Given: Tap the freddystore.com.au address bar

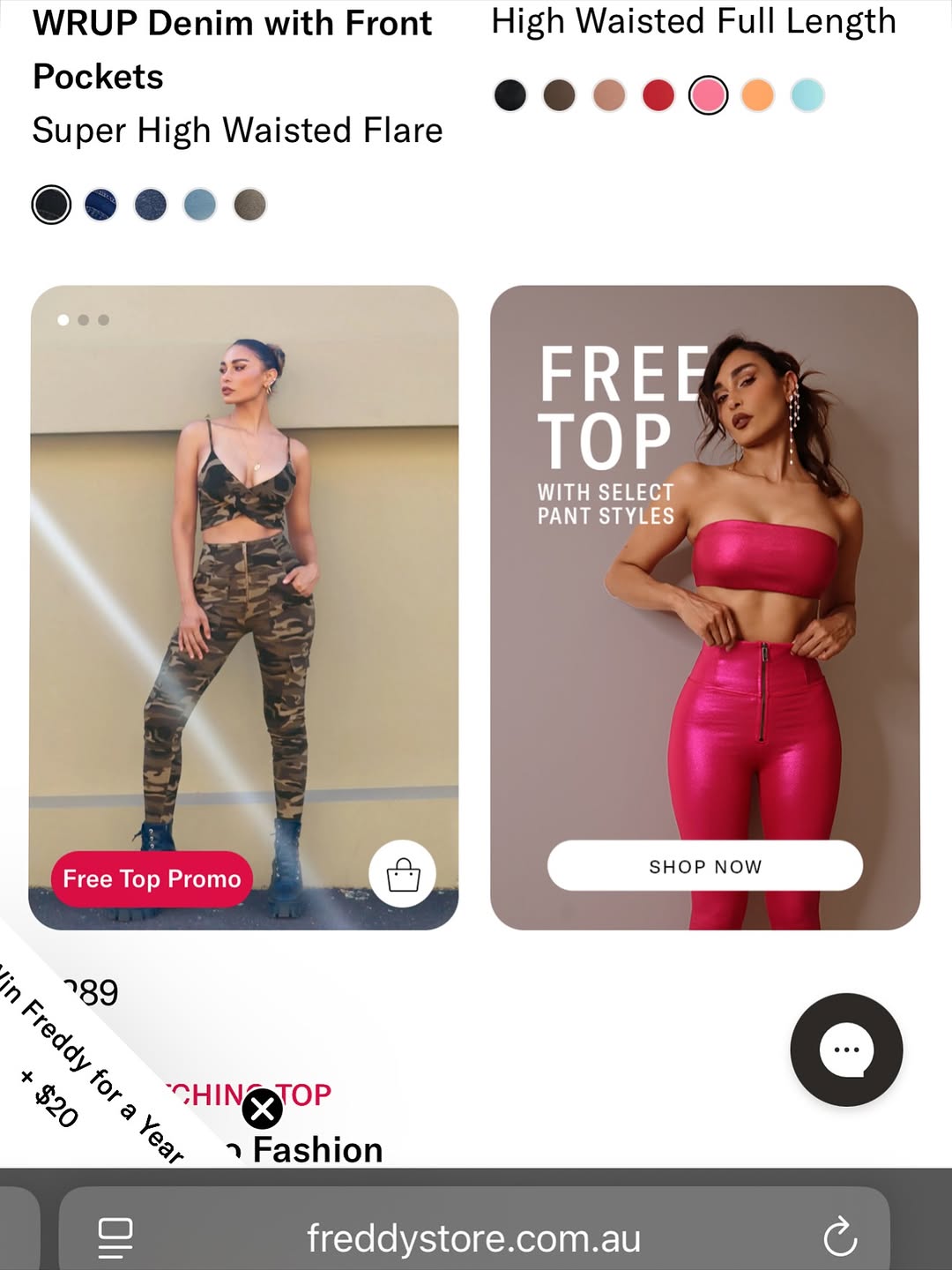Looking at the screenshot, I should [473, 1238].
